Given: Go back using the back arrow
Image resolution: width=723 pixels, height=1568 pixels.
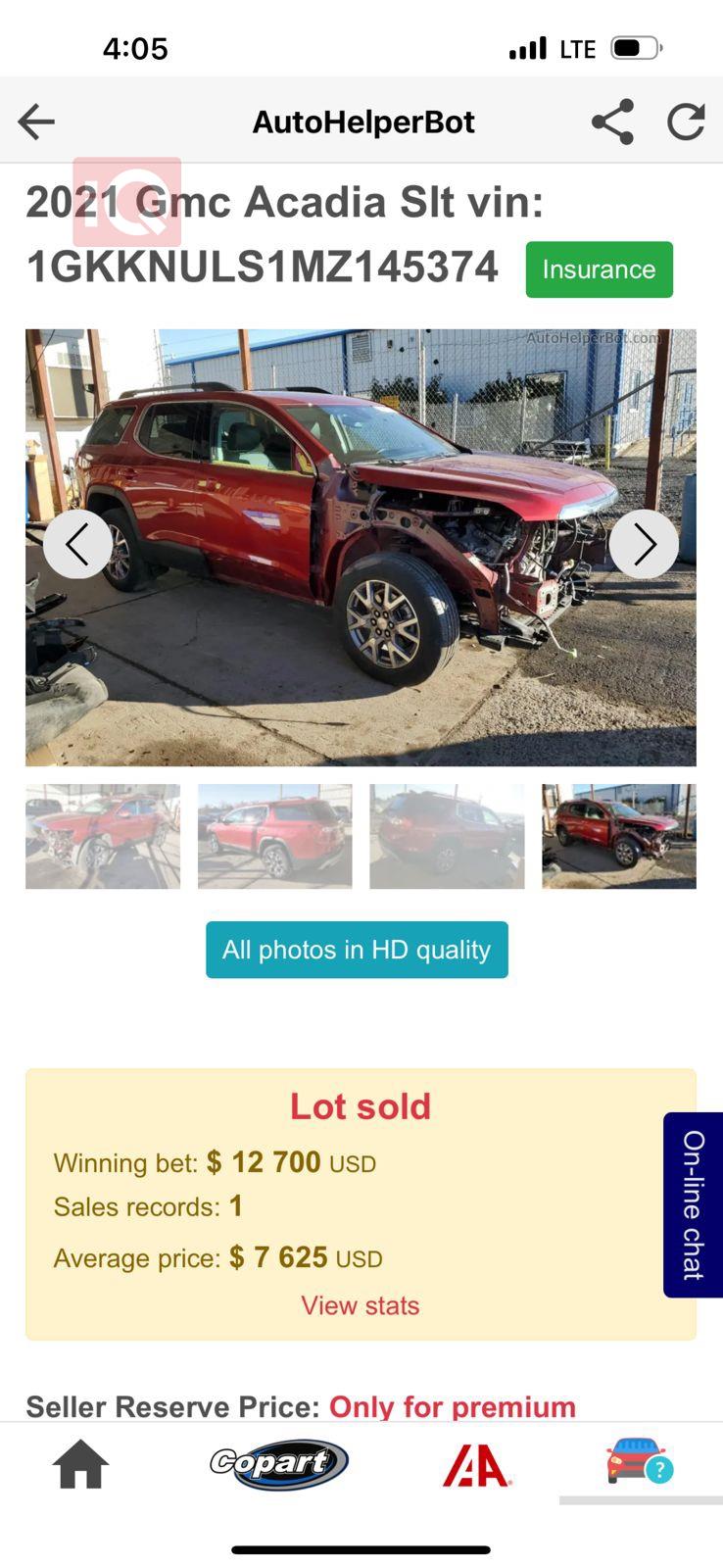Looking at the screenshot, I should pyautogui.click(x=36, y=122).
